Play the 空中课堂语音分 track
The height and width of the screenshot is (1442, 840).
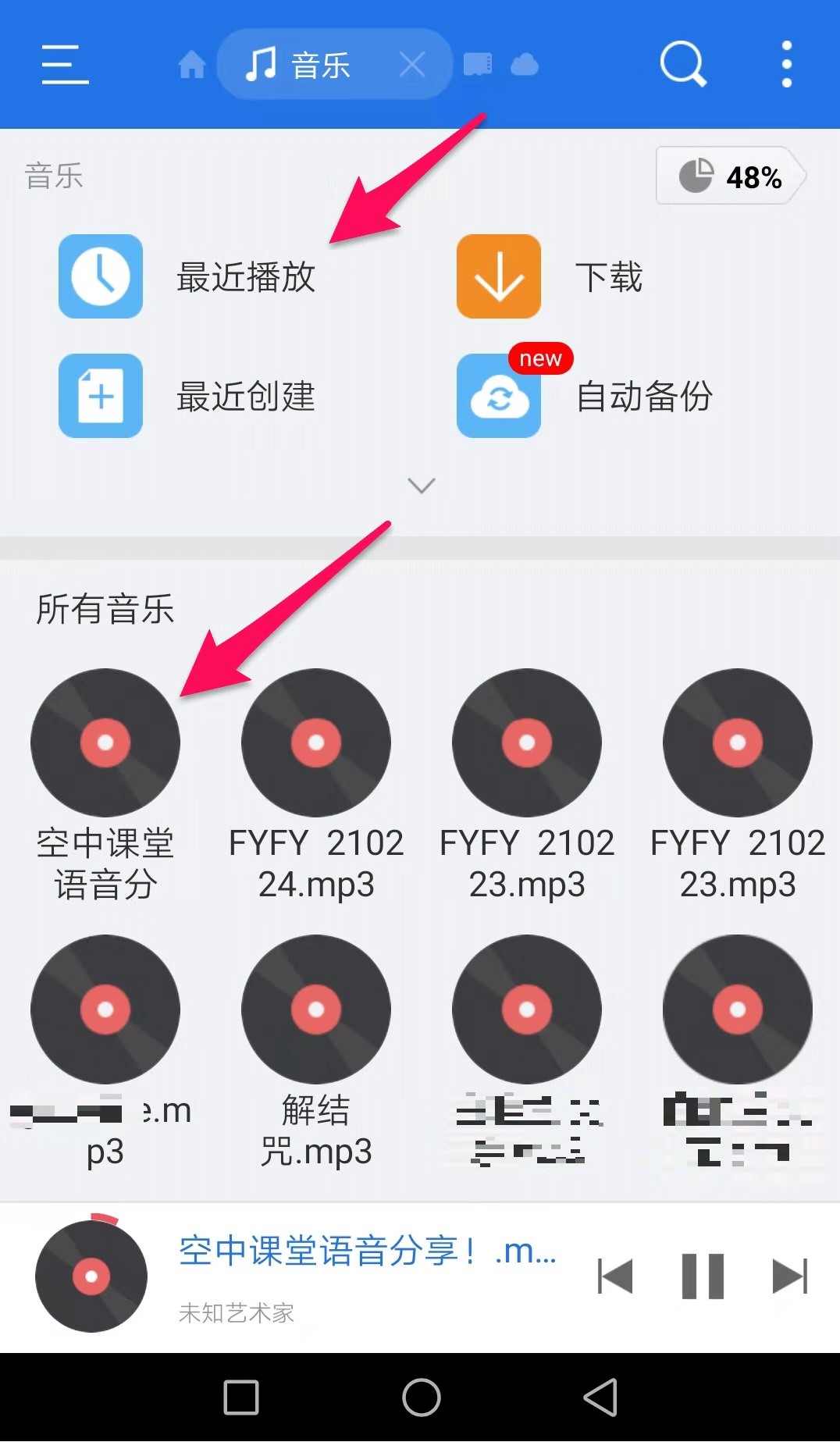(x=105, y=743)
